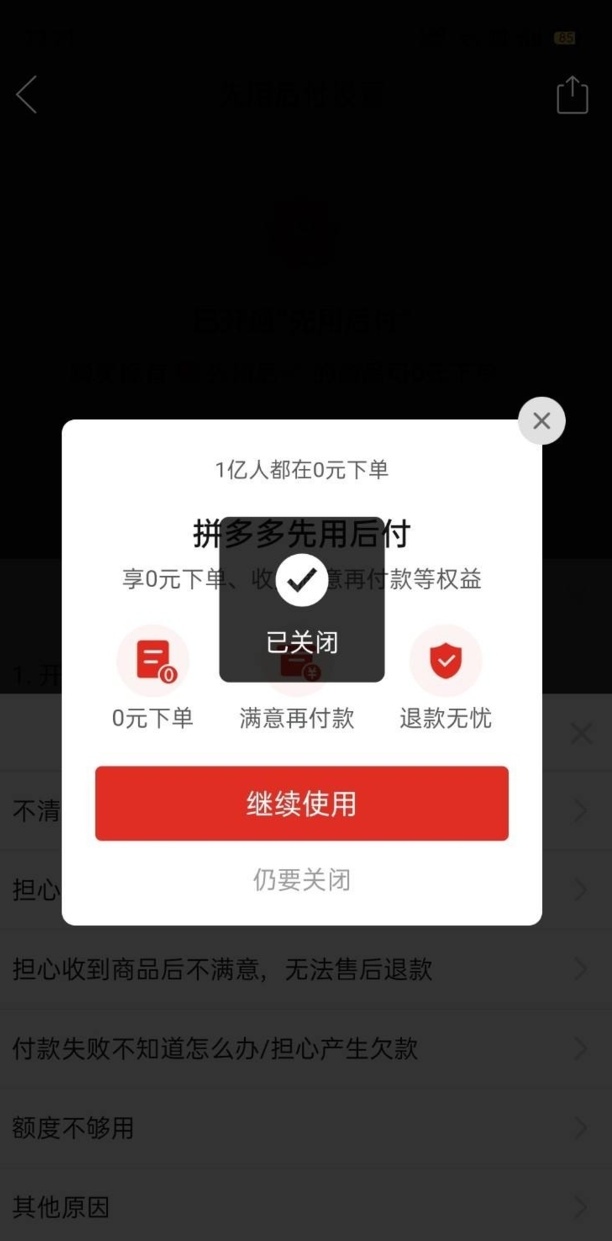This screenshot has width=612, height=1241.
Task: Go back with the top-left arrow
Action: tap(27, 95)
